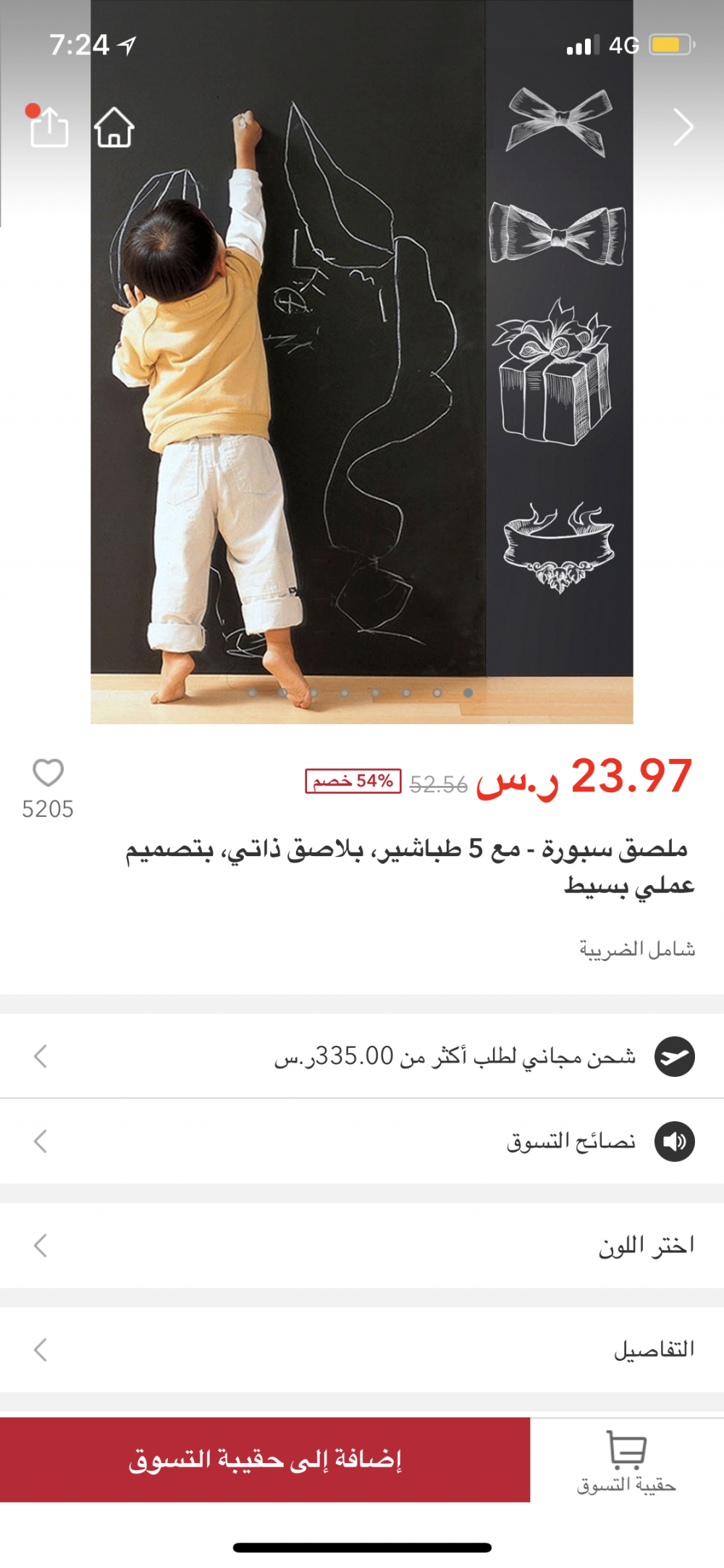This screenshot has height=1568, width=724.
Task: Add product to wishlist with heart icon
Action: coord(48,773)
